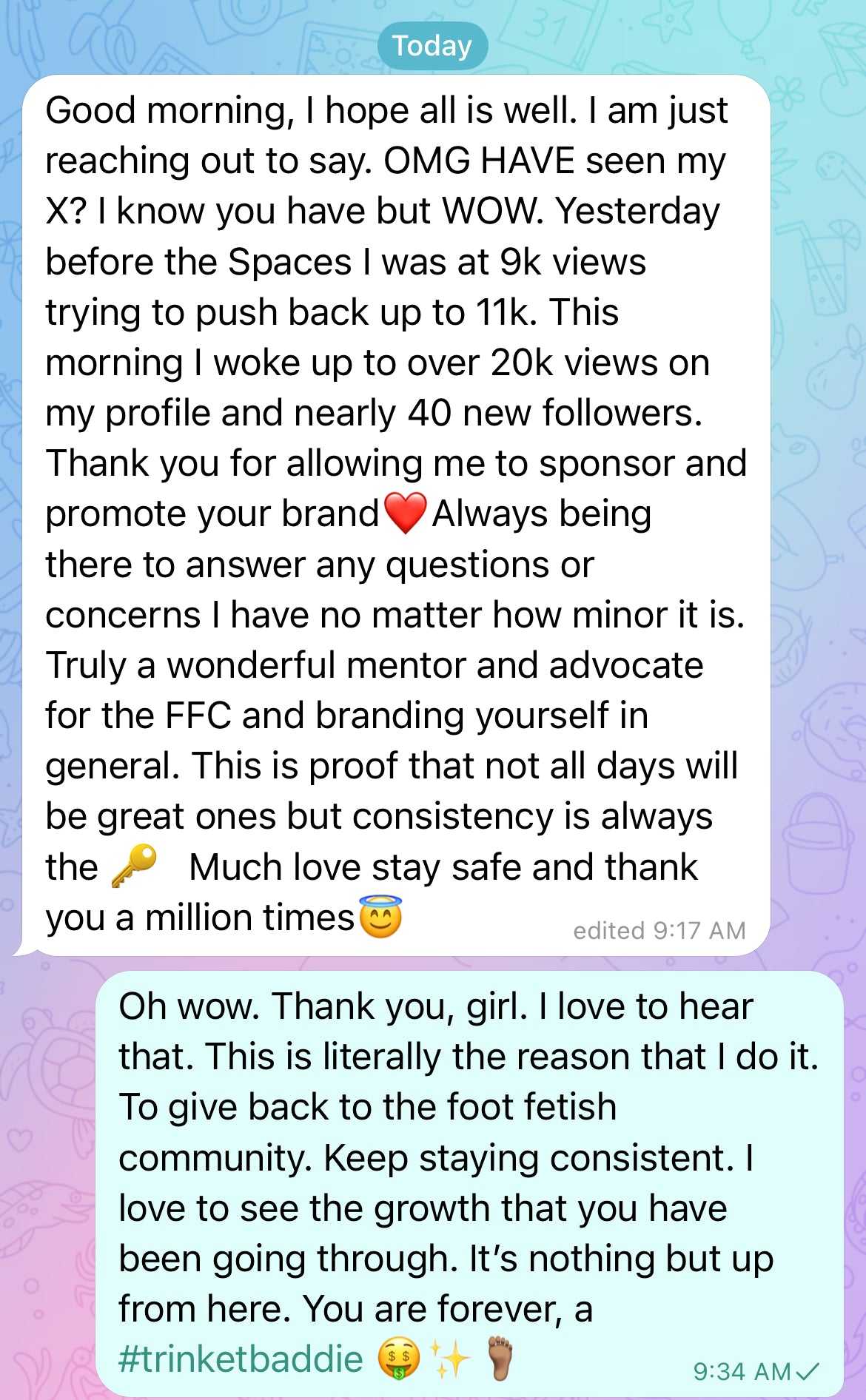The image size is (866, 1400).
Task: Tap the Oh wow reply bubble
Action: pyautogui.click(x=469, y=1182)
